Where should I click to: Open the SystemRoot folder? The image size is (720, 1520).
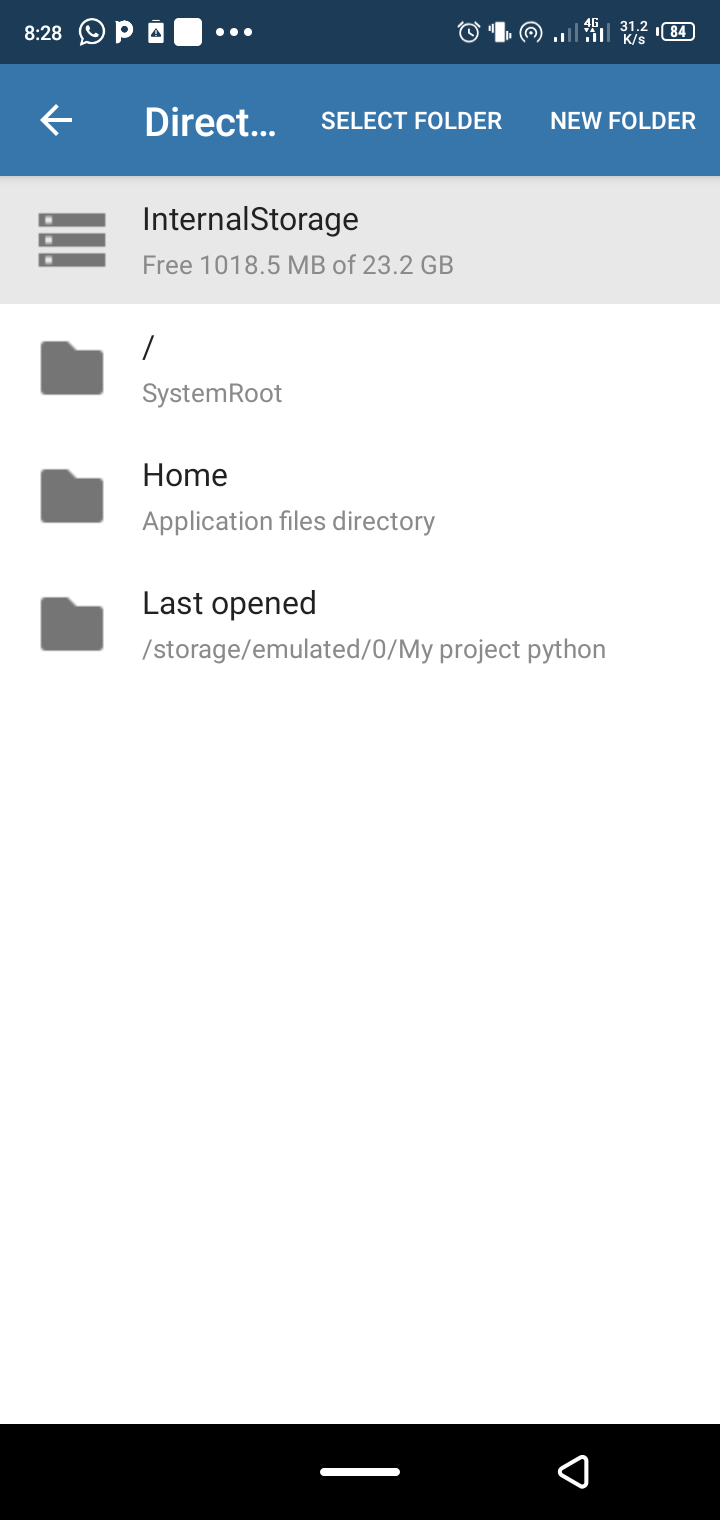click(x=360, y=368)
